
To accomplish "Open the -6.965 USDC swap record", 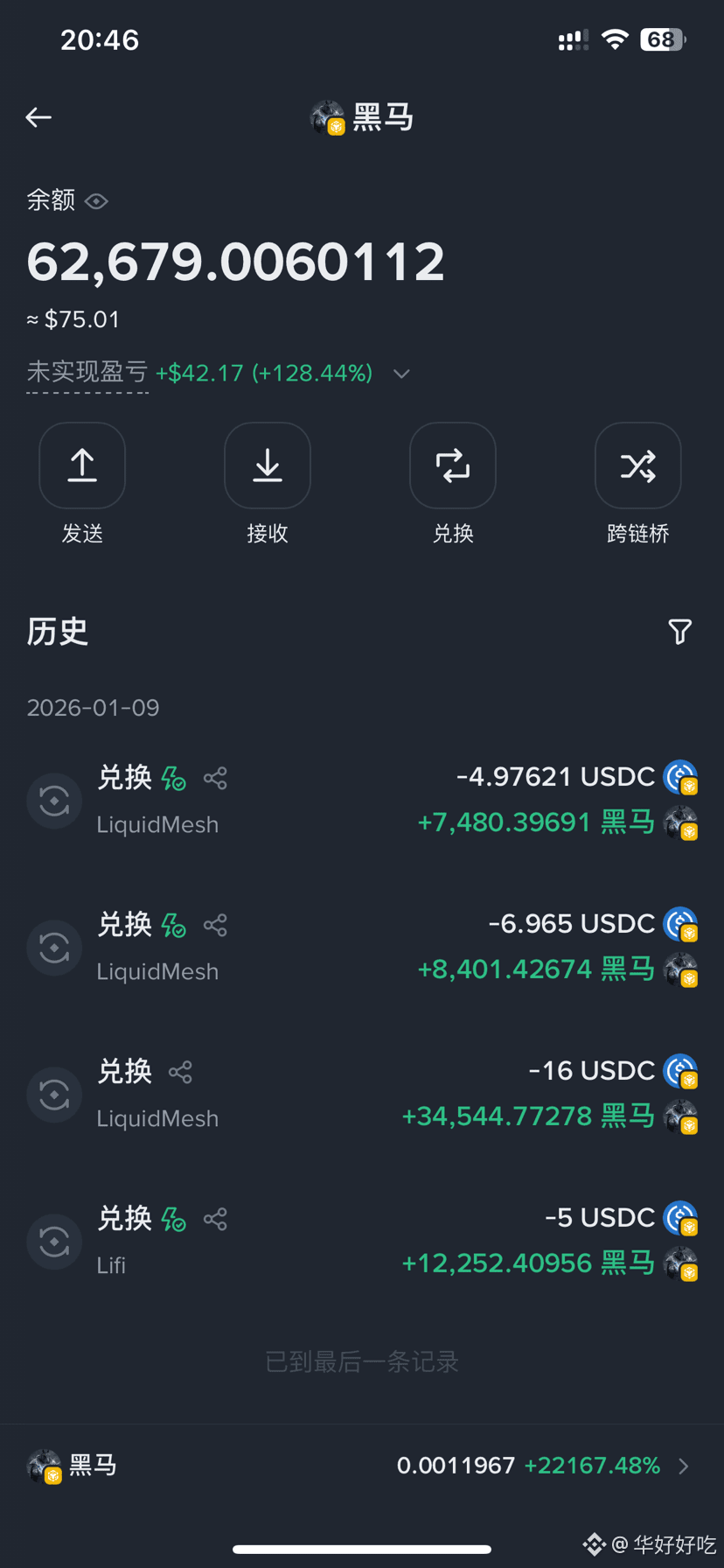I will (362, 948).
